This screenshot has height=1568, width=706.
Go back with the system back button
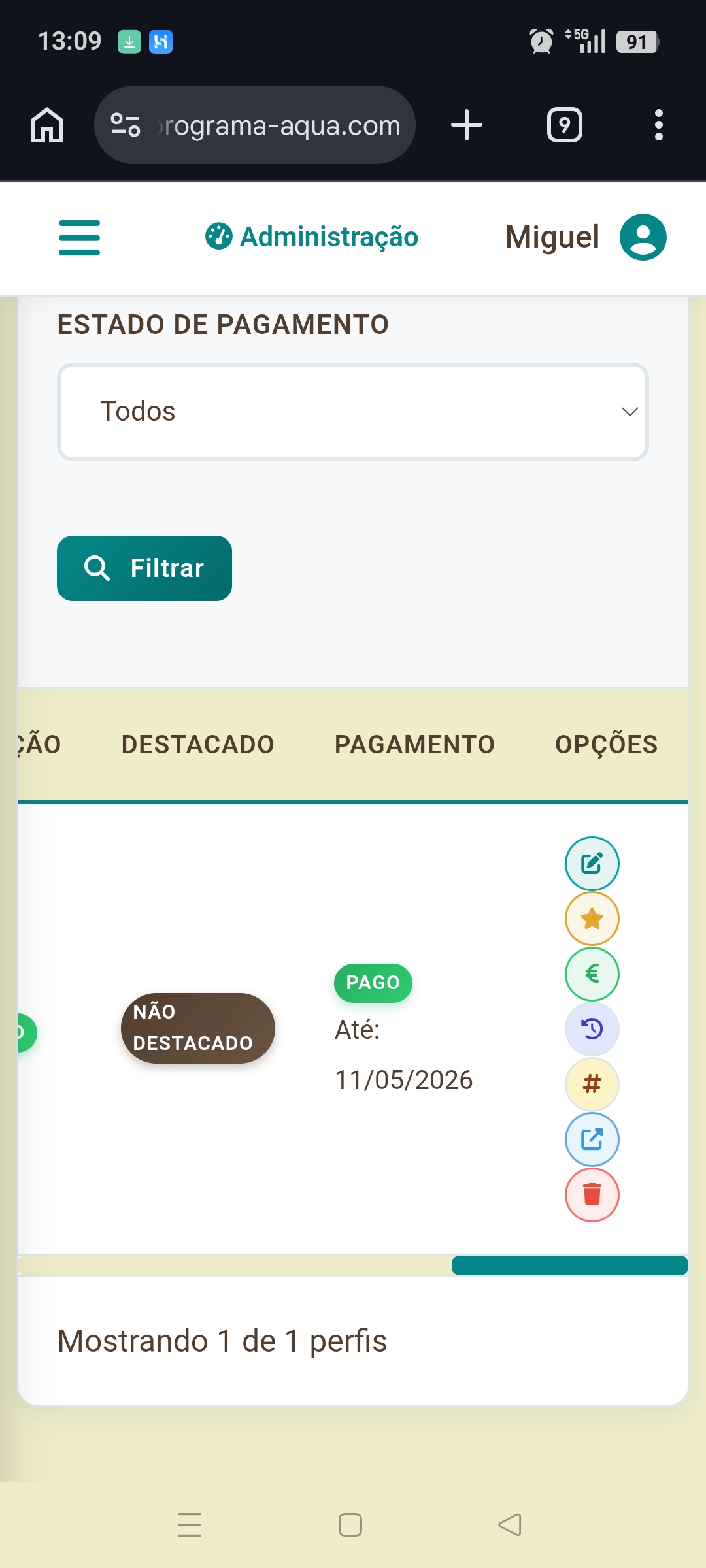coord(510,1525)
